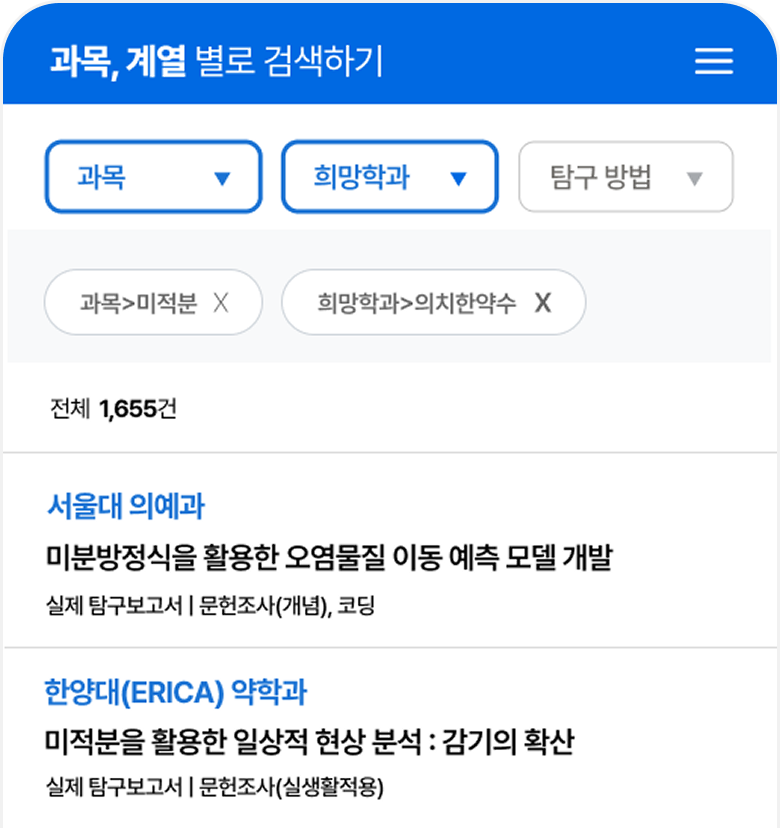780x828 pixels.
Task: Open the 한양대(ERICA) 약학과 감기의 확산 report
Action: (310, 742)
